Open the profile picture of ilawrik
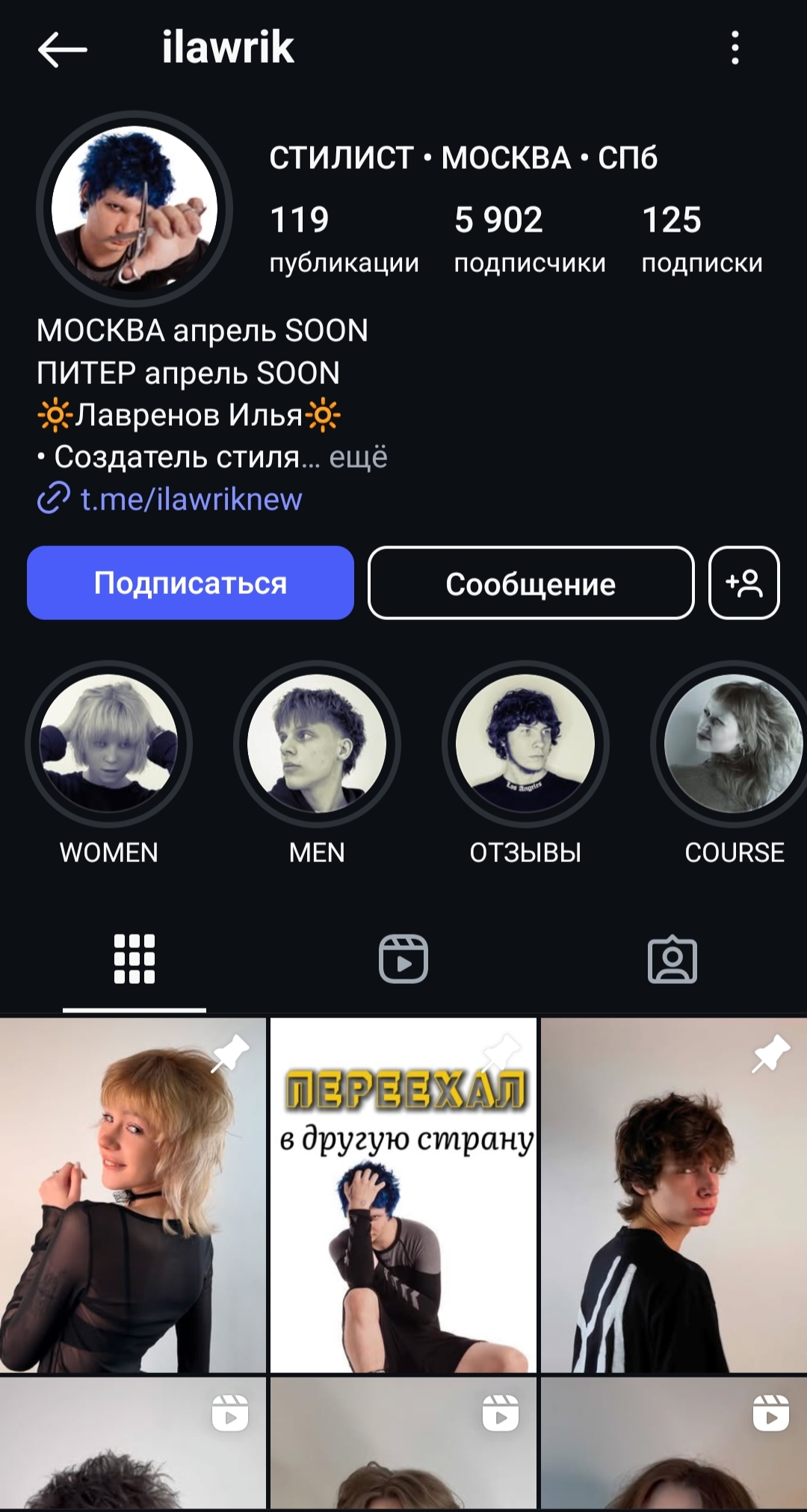This screenshot has width=807, height=1512. coord(134,209)
